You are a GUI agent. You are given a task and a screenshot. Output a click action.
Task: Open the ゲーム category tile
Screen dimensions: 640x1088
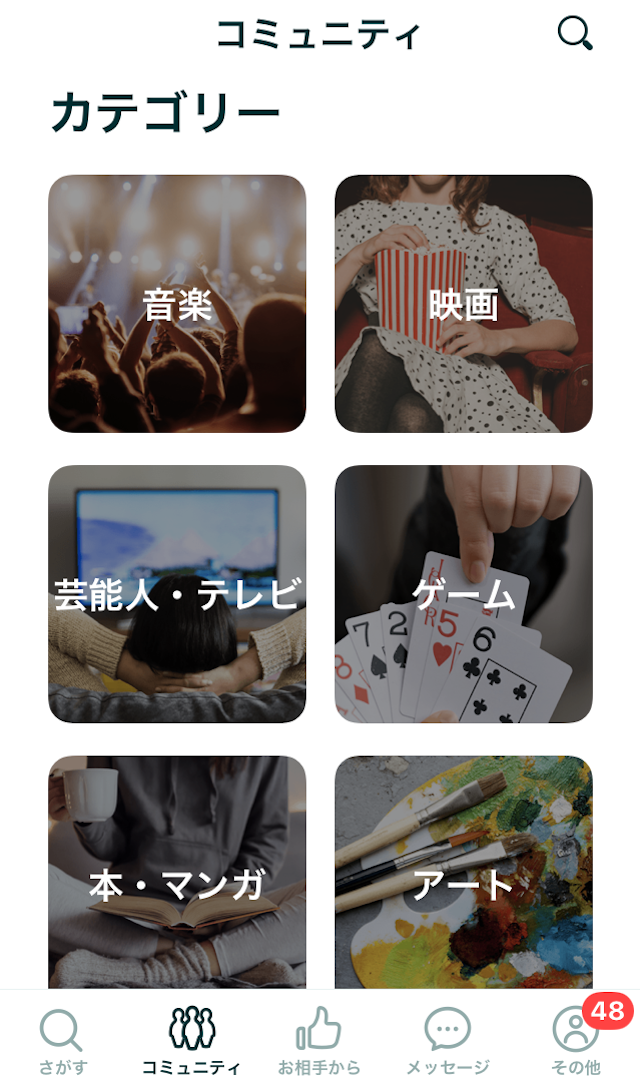coord(463,594)
